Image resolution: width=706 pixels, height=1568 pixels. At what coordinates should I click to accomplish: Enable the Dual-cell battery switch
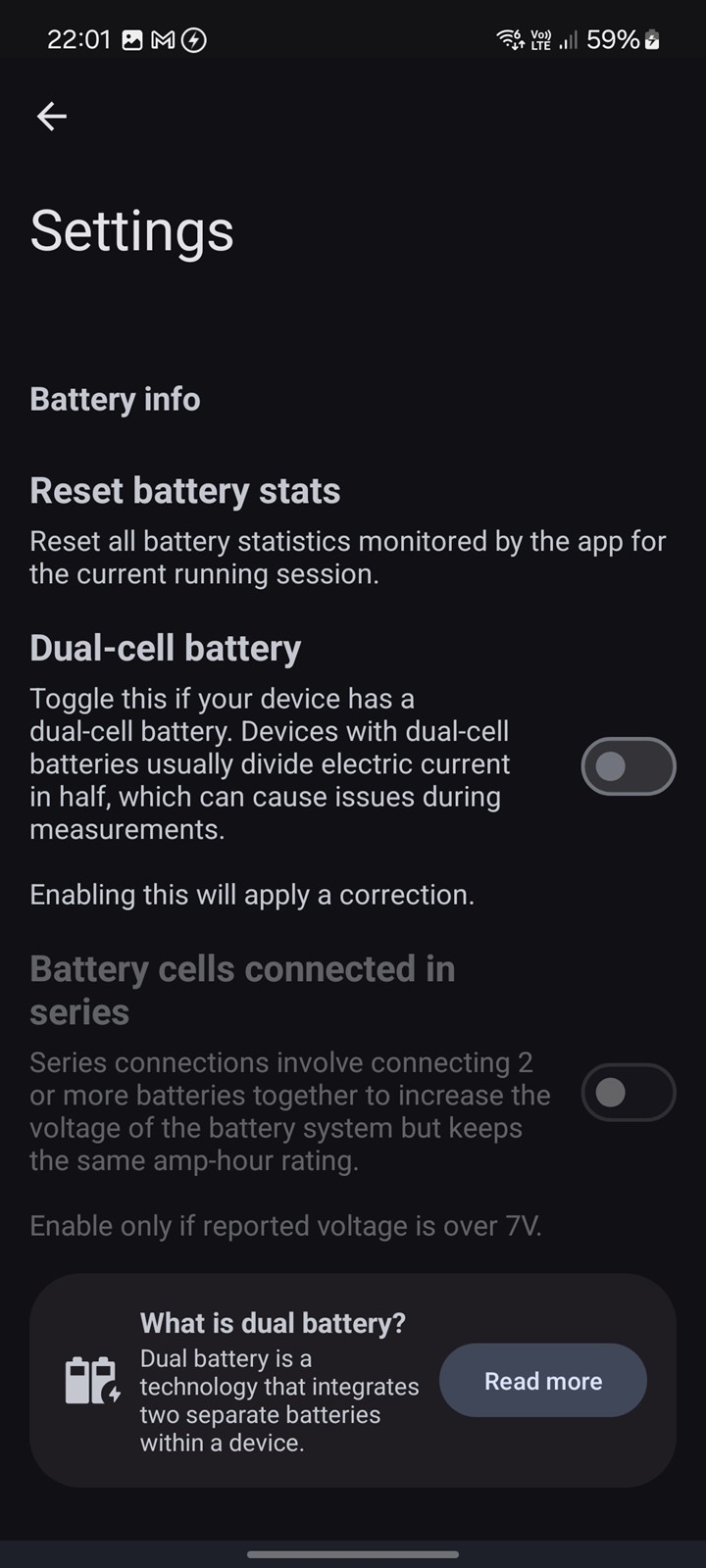tap(629, 765)
